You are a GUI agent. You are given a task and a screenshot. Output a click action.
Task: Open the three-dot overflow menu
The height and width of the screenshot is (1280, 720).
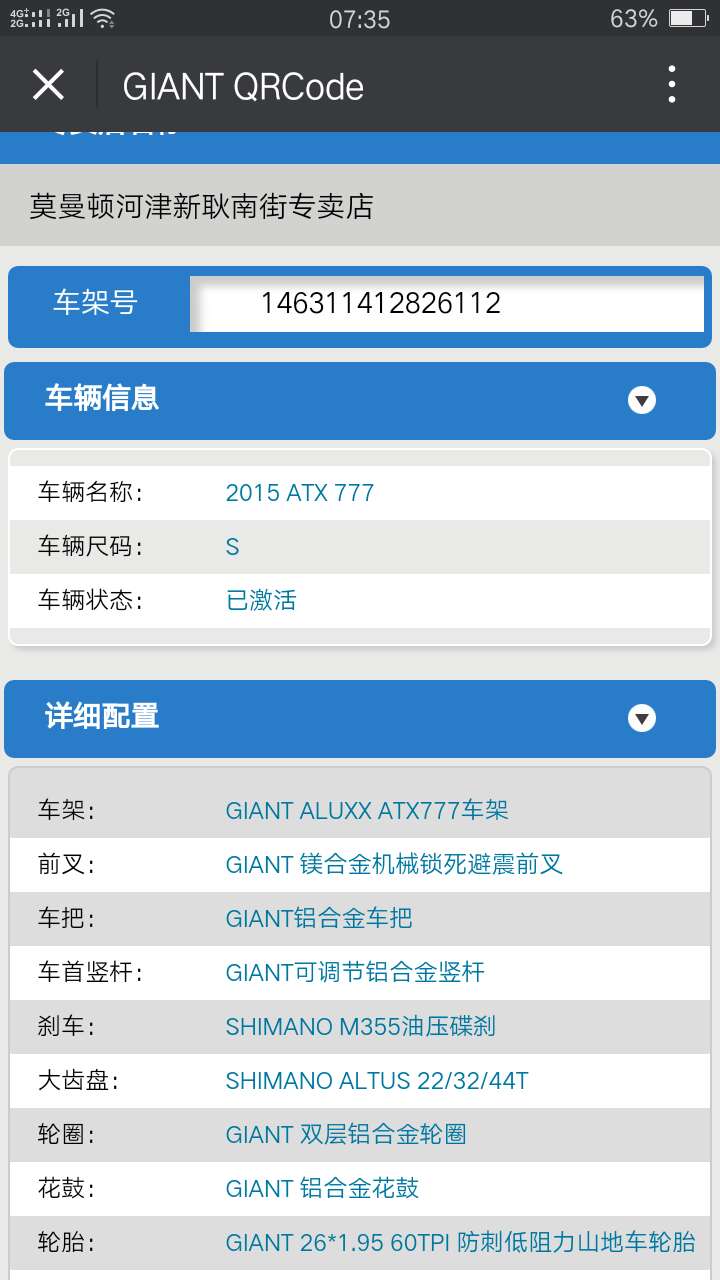(x=672, y=85)
